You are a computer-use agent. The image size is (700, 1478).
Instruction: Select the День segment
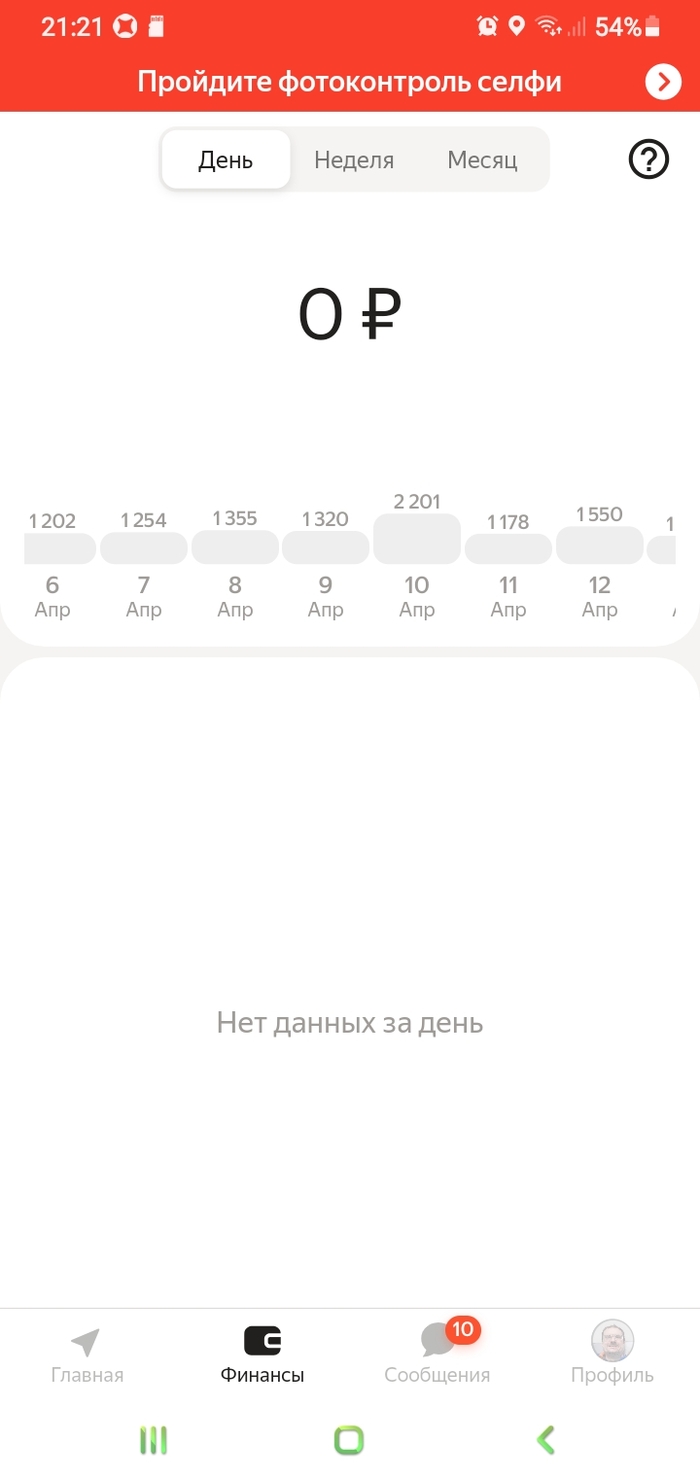(x=226, y=160)
